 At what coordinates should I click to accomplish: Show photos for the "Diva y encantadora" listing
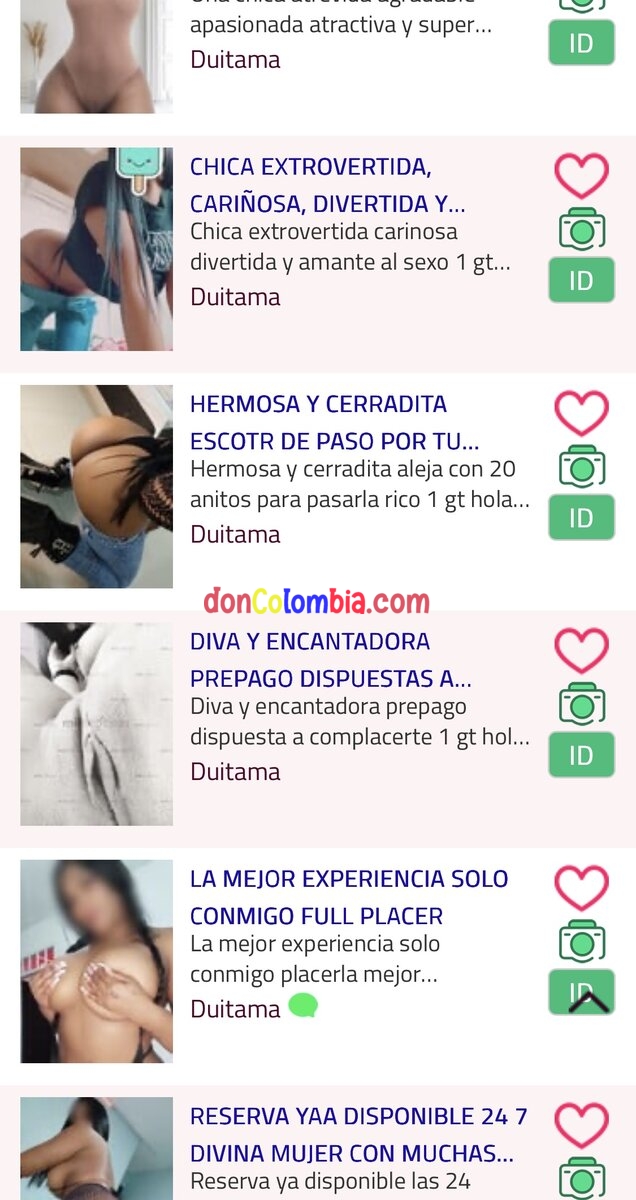click(581, 703)
